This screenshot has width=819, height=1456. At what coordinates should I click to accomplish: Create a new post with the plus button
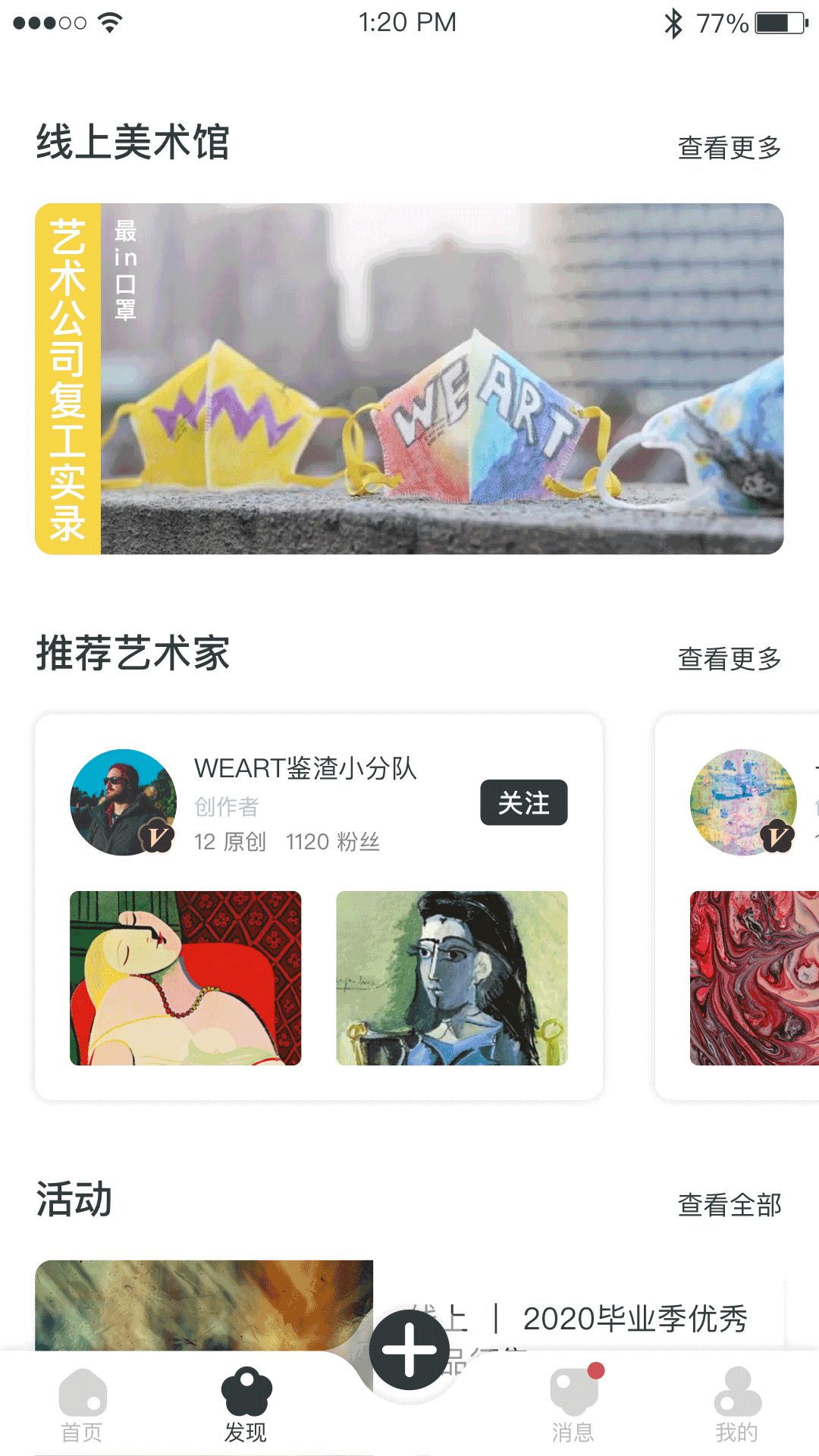409,1350
